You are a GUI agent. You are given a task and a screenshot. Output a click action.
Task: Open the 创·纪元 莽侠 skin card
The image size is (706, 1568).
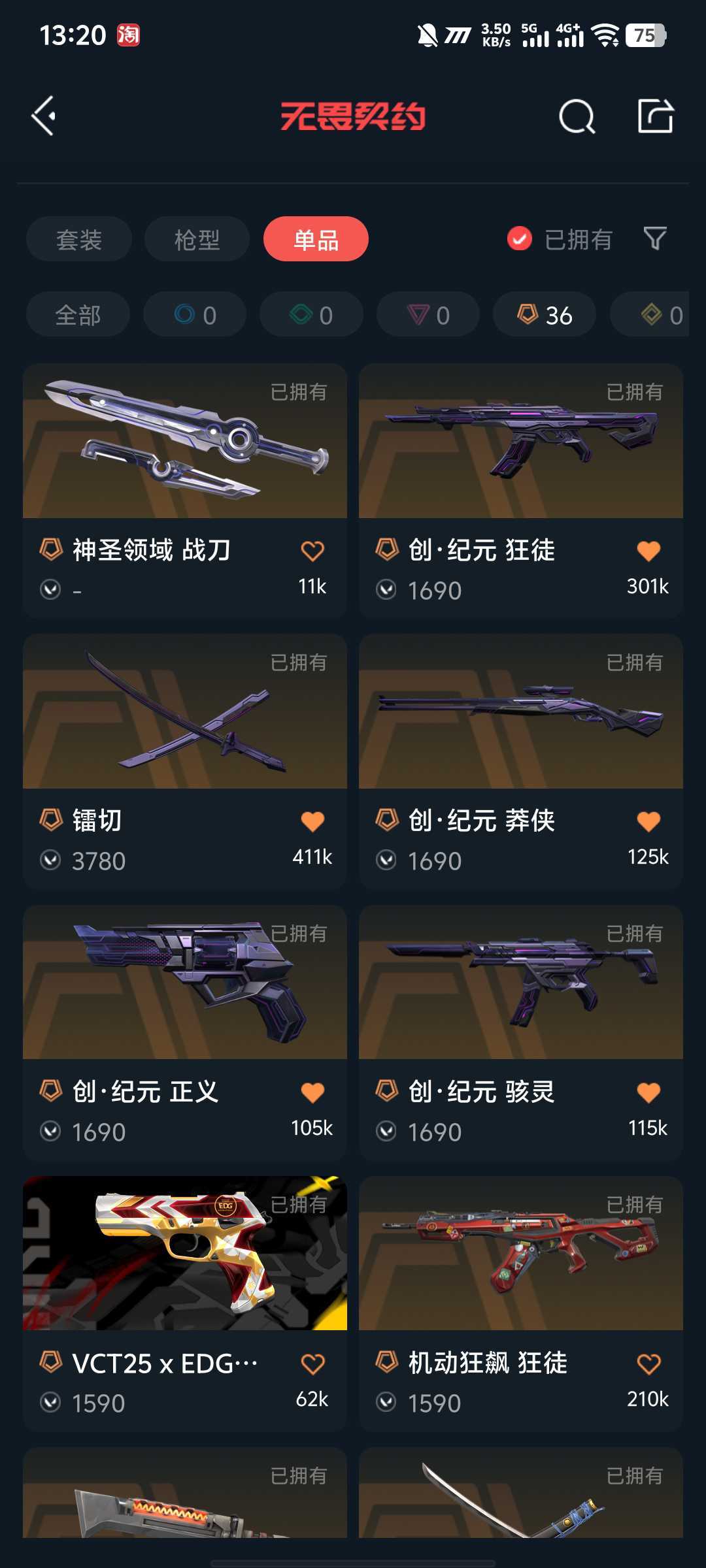click(x=521, y=761)
